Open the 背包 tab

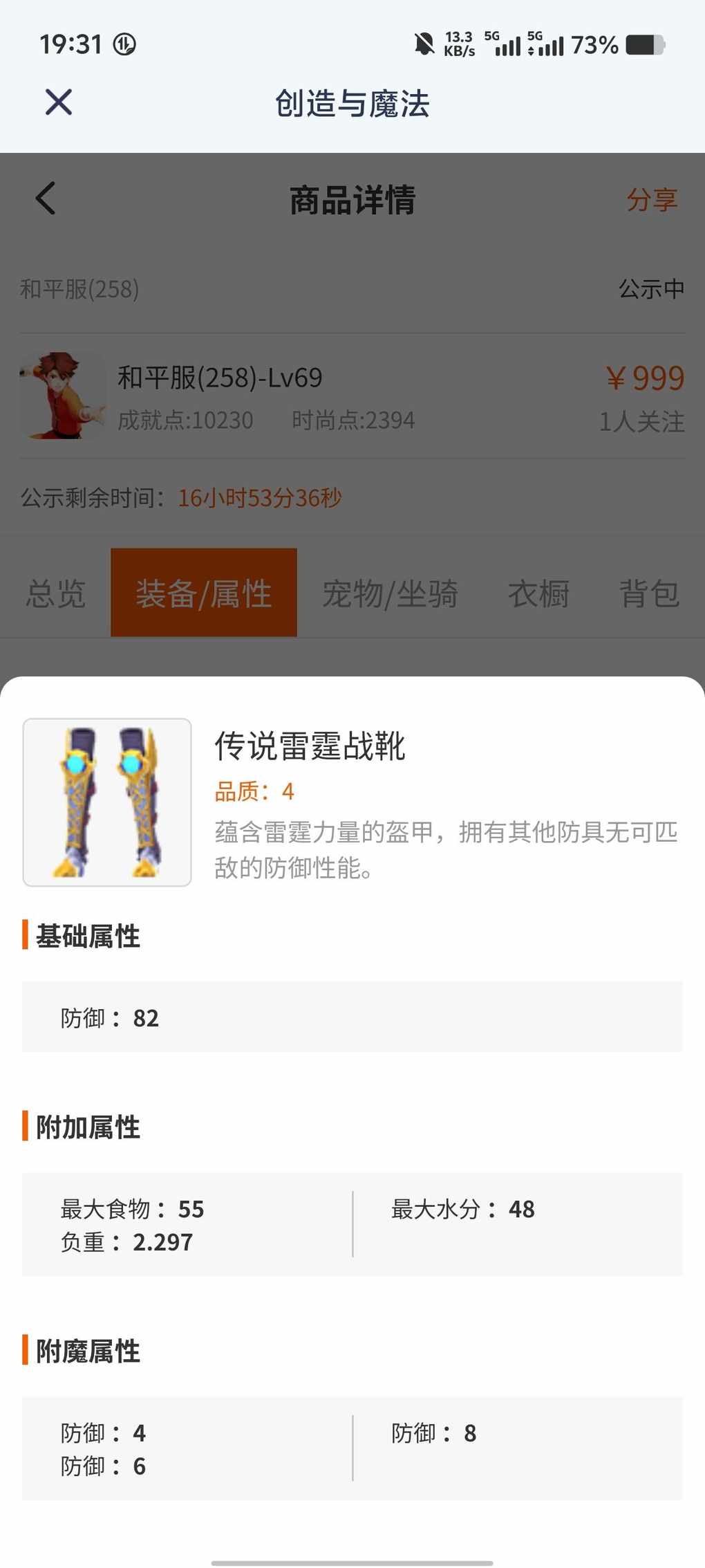tap(650, 593)
